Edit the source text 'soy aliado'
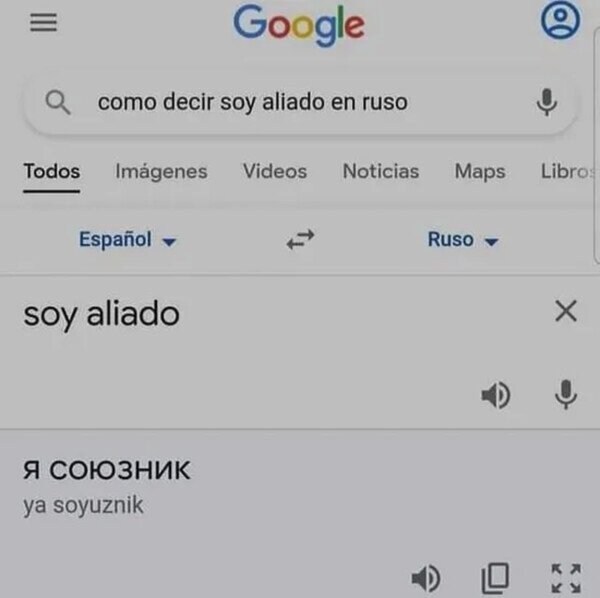 [101, 315]
